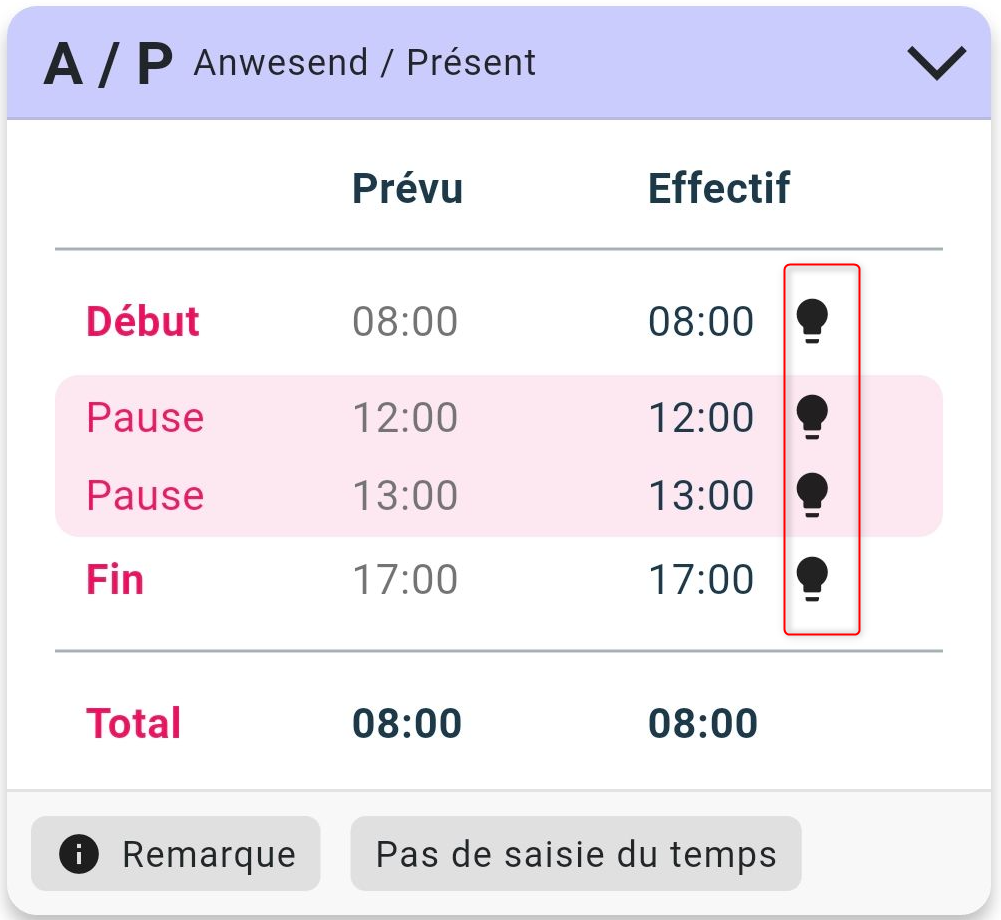Edit the effective Début time 08:00

(701, 322)
